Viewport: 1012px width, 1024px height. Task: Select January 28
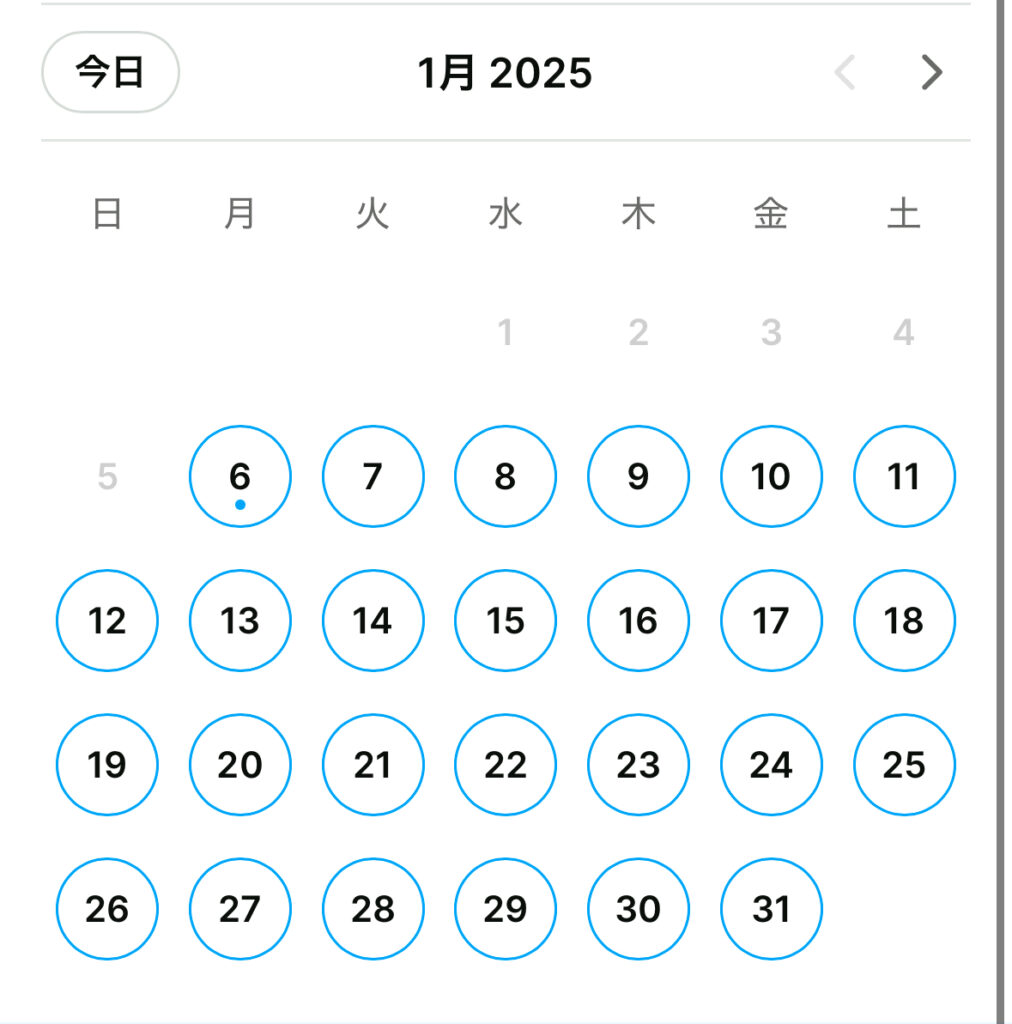point(373,908)
